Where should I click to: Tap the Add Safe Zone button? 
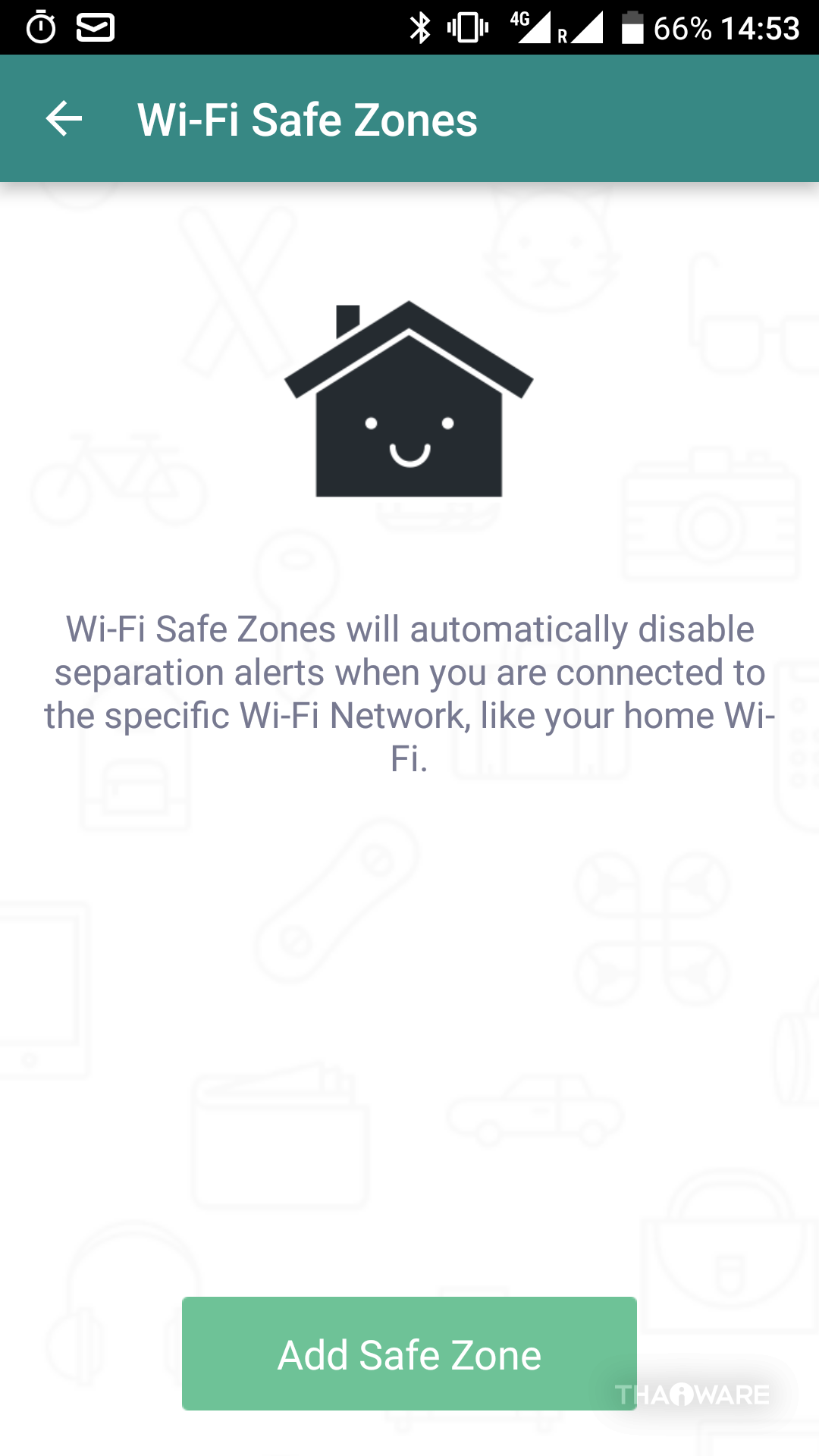click(x=409, y=1354)
